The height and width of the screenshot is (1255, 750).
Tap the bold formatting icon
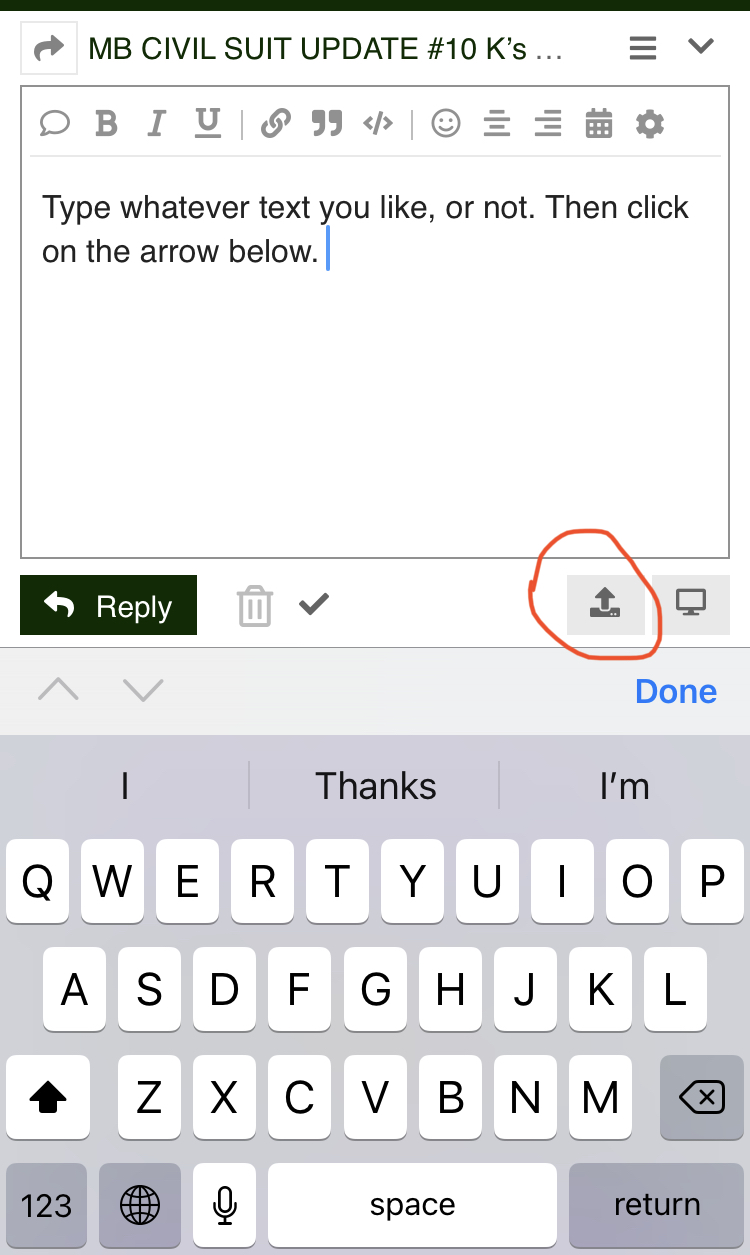click(106, 124)
